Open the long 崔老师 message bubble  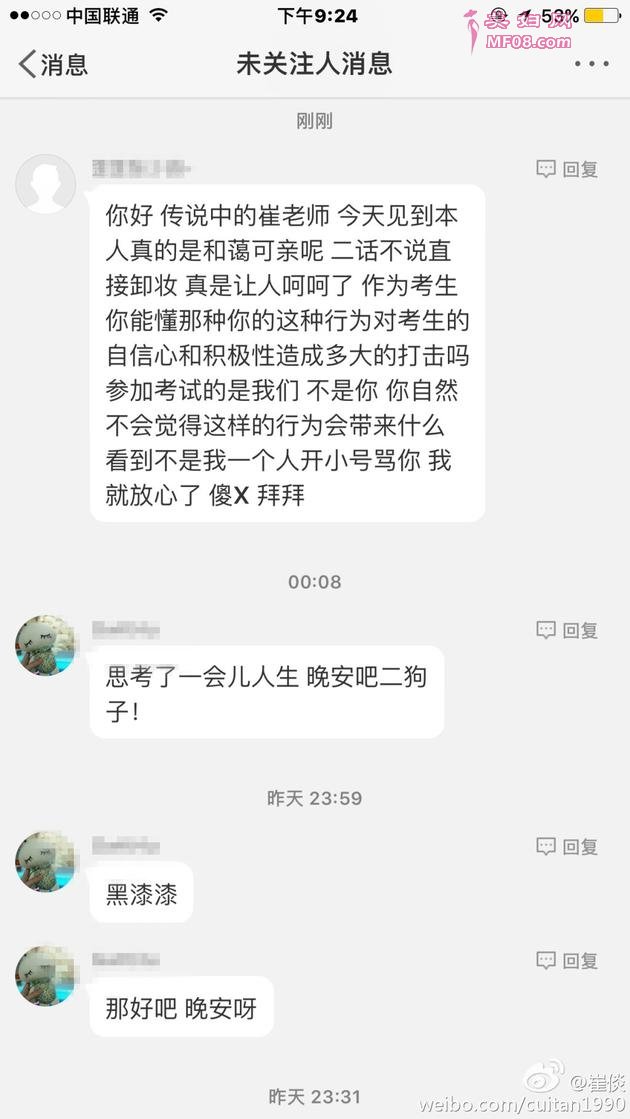[x=287, y=354]
